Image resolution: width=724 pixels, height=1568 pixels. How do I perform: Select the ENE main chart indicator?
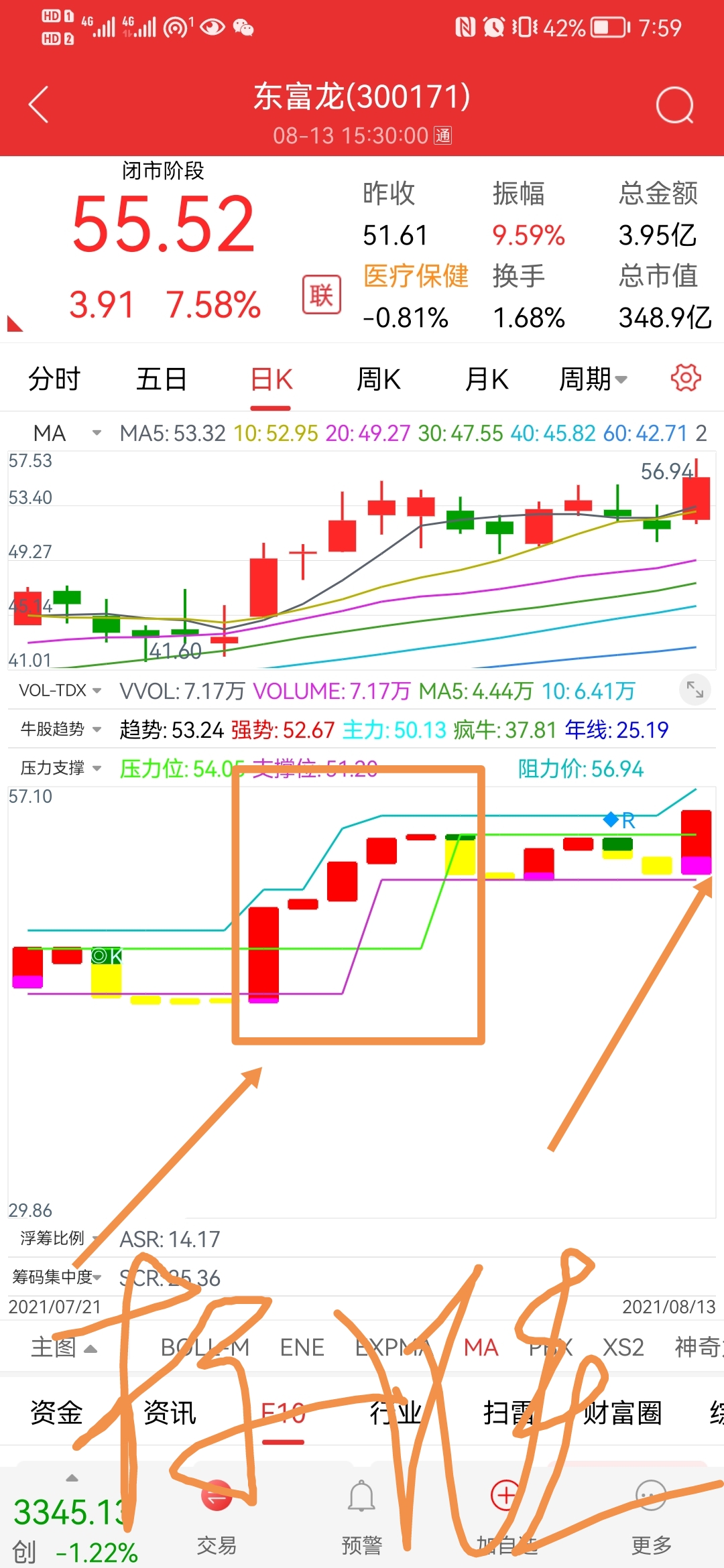click(302, 1347)
